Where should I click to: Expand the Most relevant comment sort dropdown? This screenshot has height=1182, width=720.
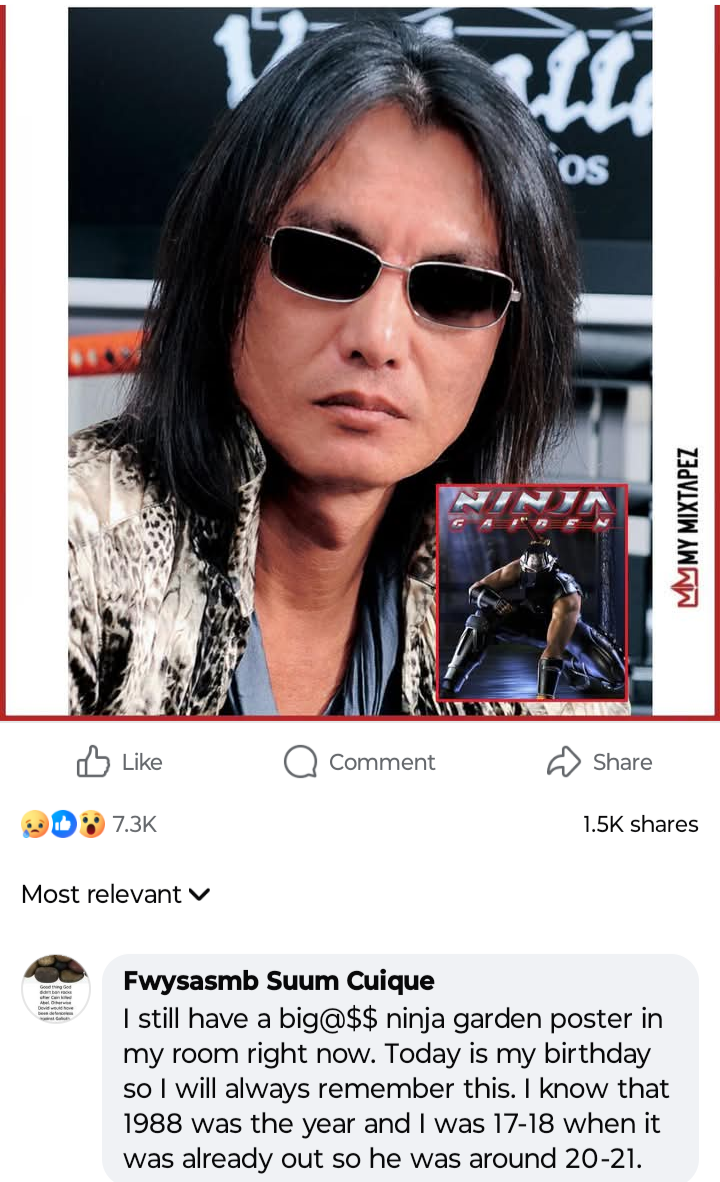click(x=116, y=894)
